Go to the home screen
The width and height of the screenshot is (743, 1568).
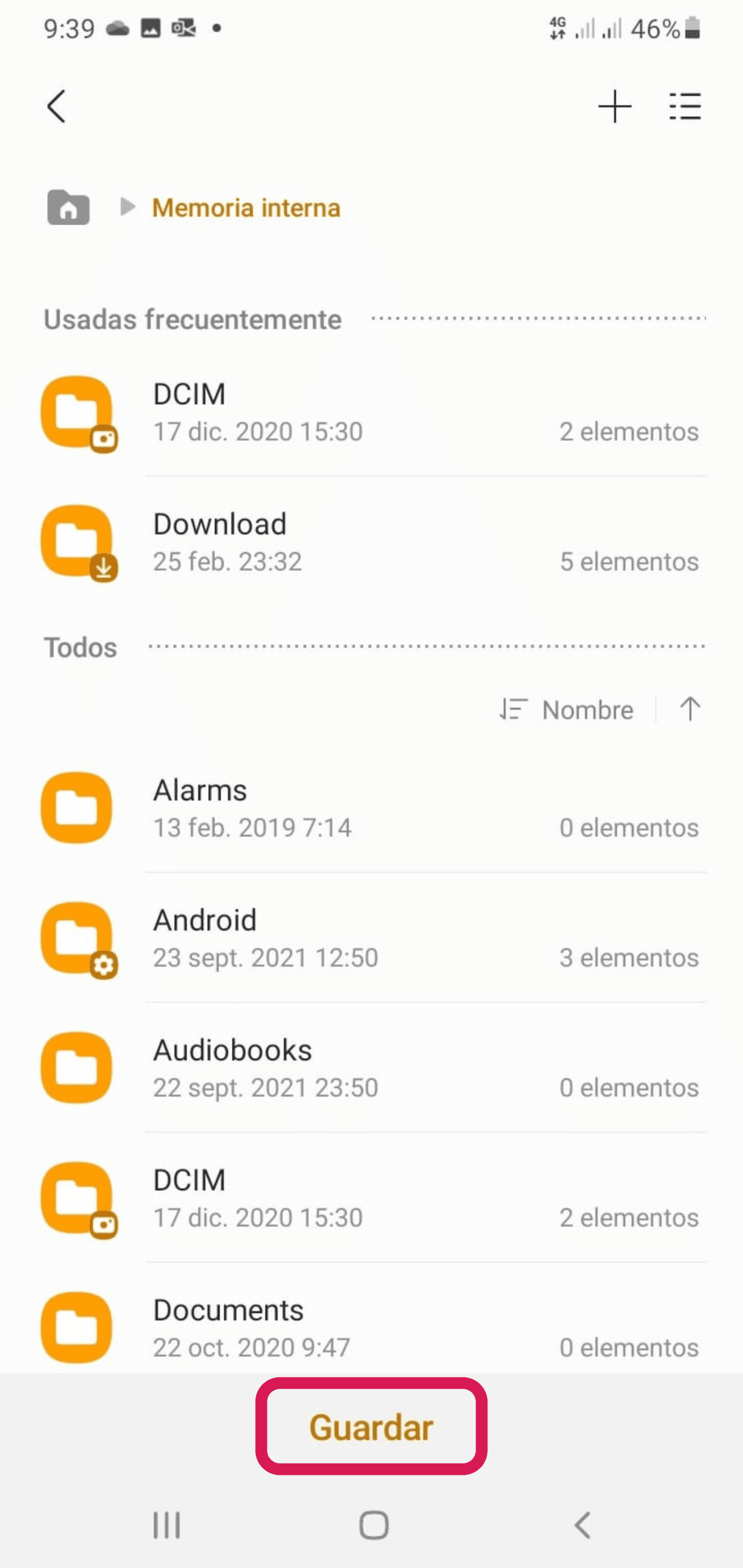tap(373, 1525)
